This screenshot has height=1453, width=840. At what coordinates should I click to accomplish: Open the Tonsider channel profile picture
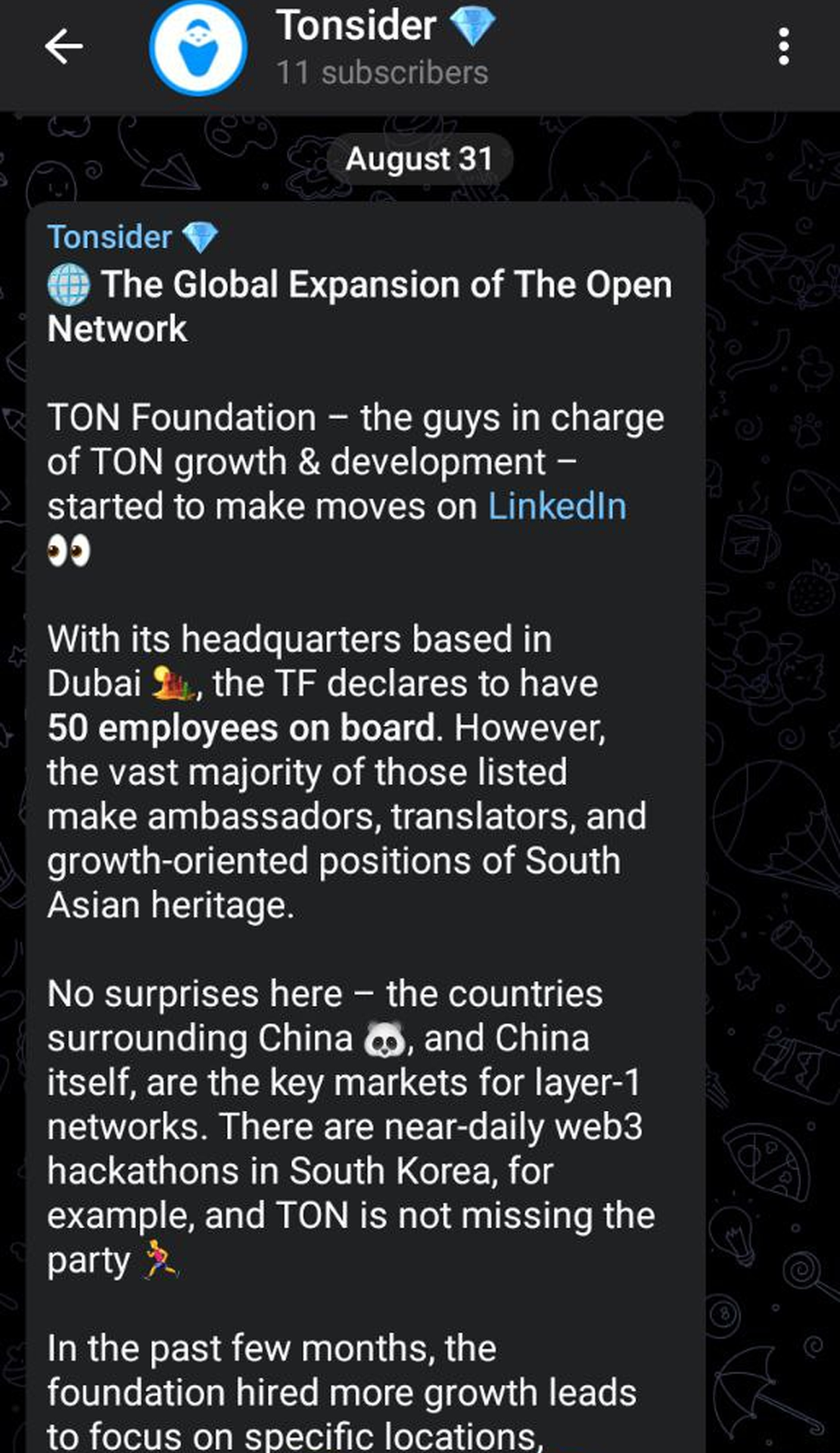198,47
